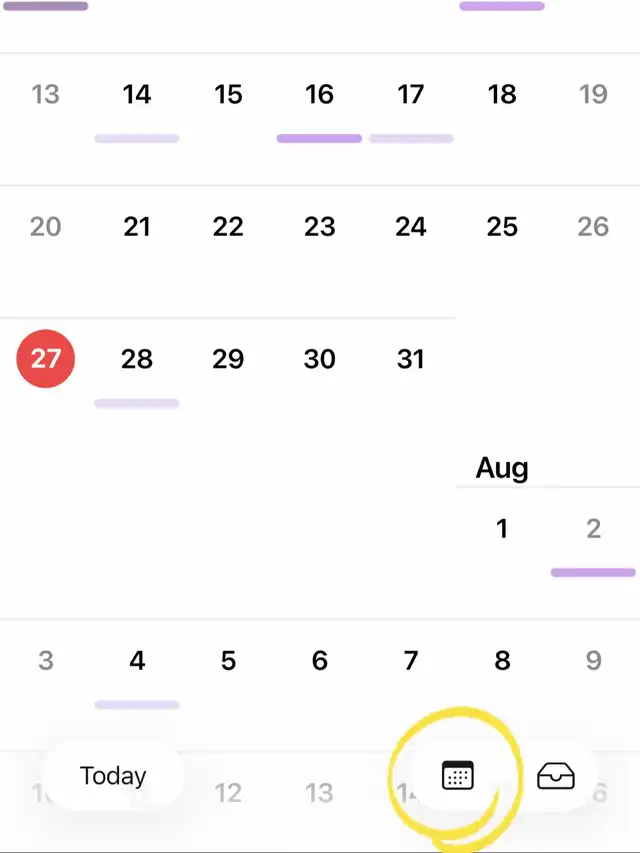Image resolution: width=640 pixels, height=853 pixels.
Task: Open August 2 day
Action: coord(594,528)
